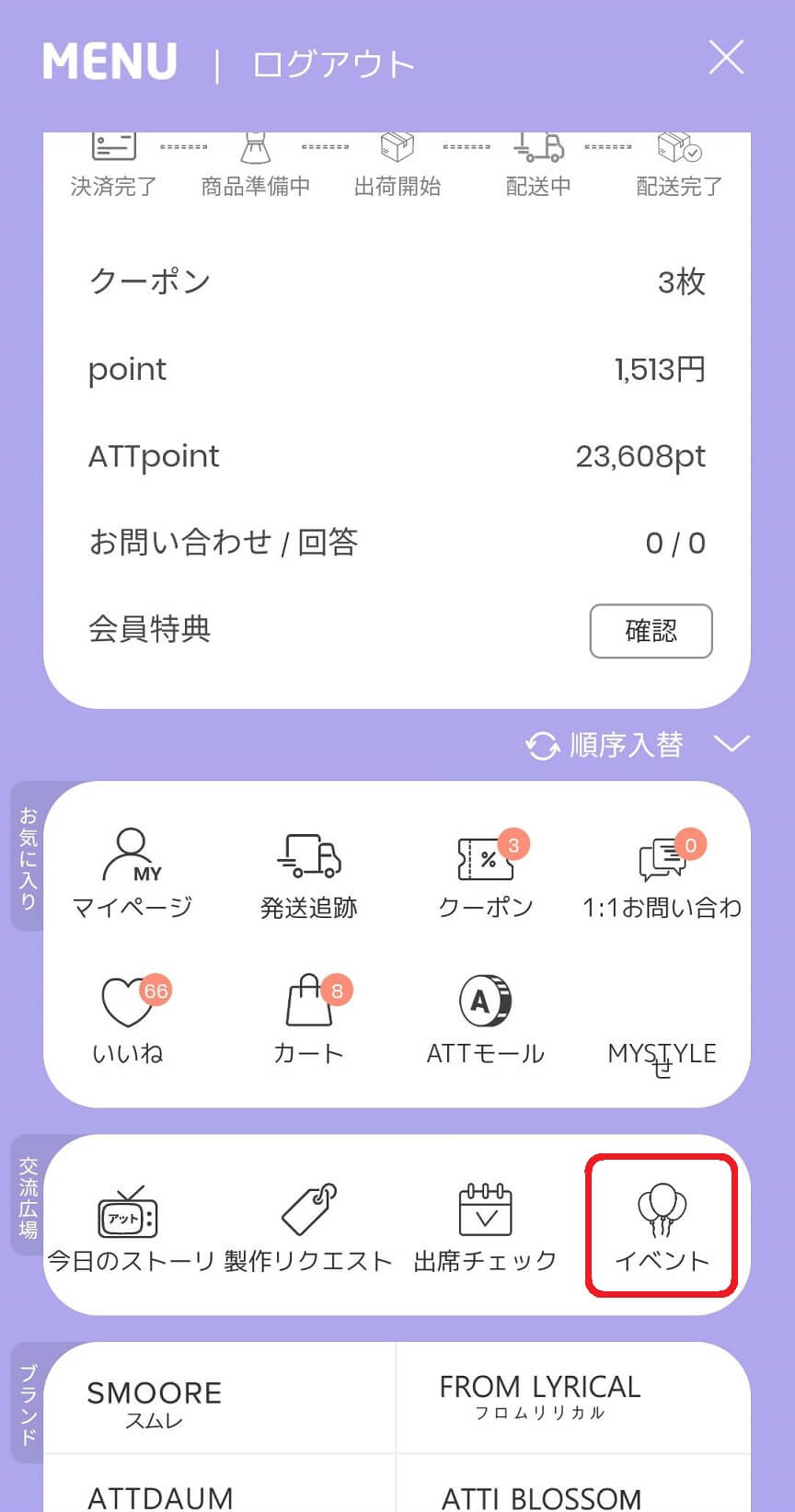Open the クーポン 3枚 row
Viewport: 795px width, 1512px height.
click(397, 281)
